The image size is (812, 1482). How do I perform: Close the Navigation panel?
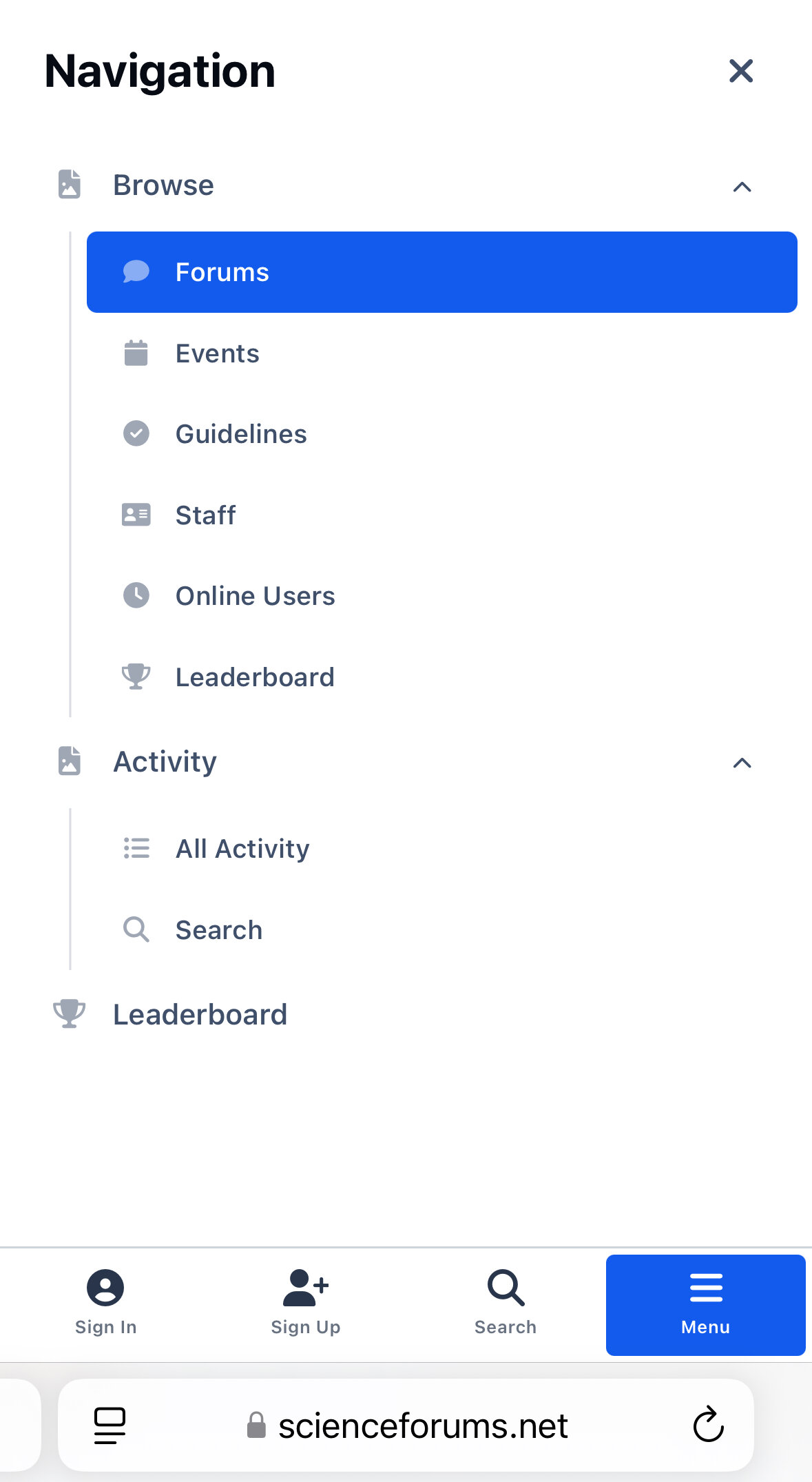click(741, 71)
